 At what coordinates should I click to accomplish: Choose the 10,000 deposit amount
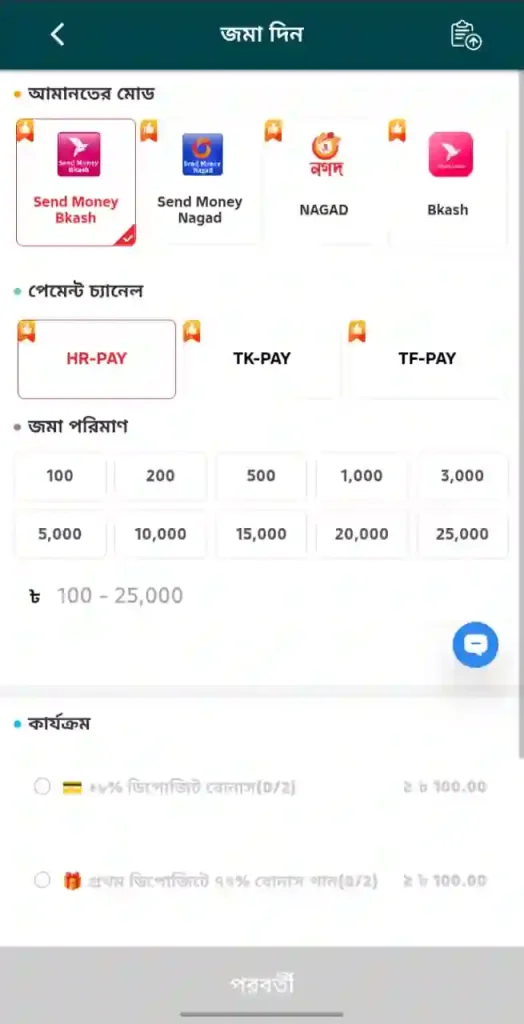[x=161, y=535]
